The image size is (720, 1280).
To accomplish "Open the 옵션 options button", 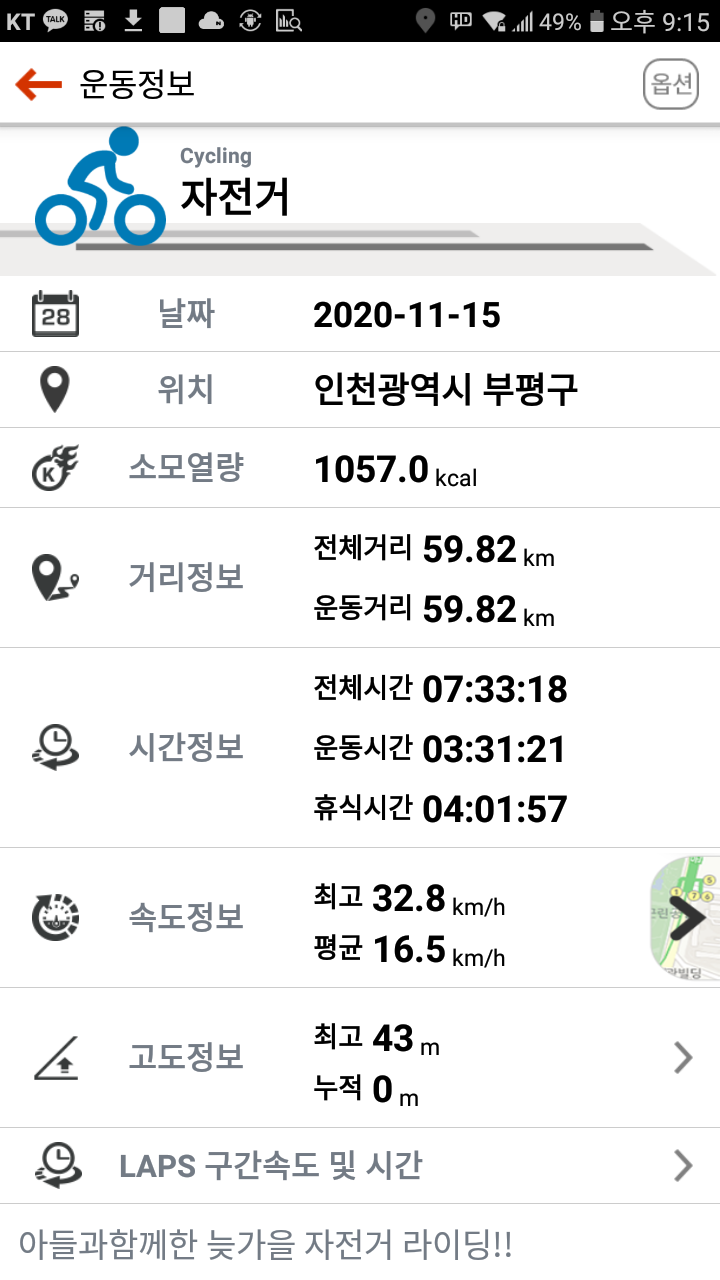I will (669, 85).
